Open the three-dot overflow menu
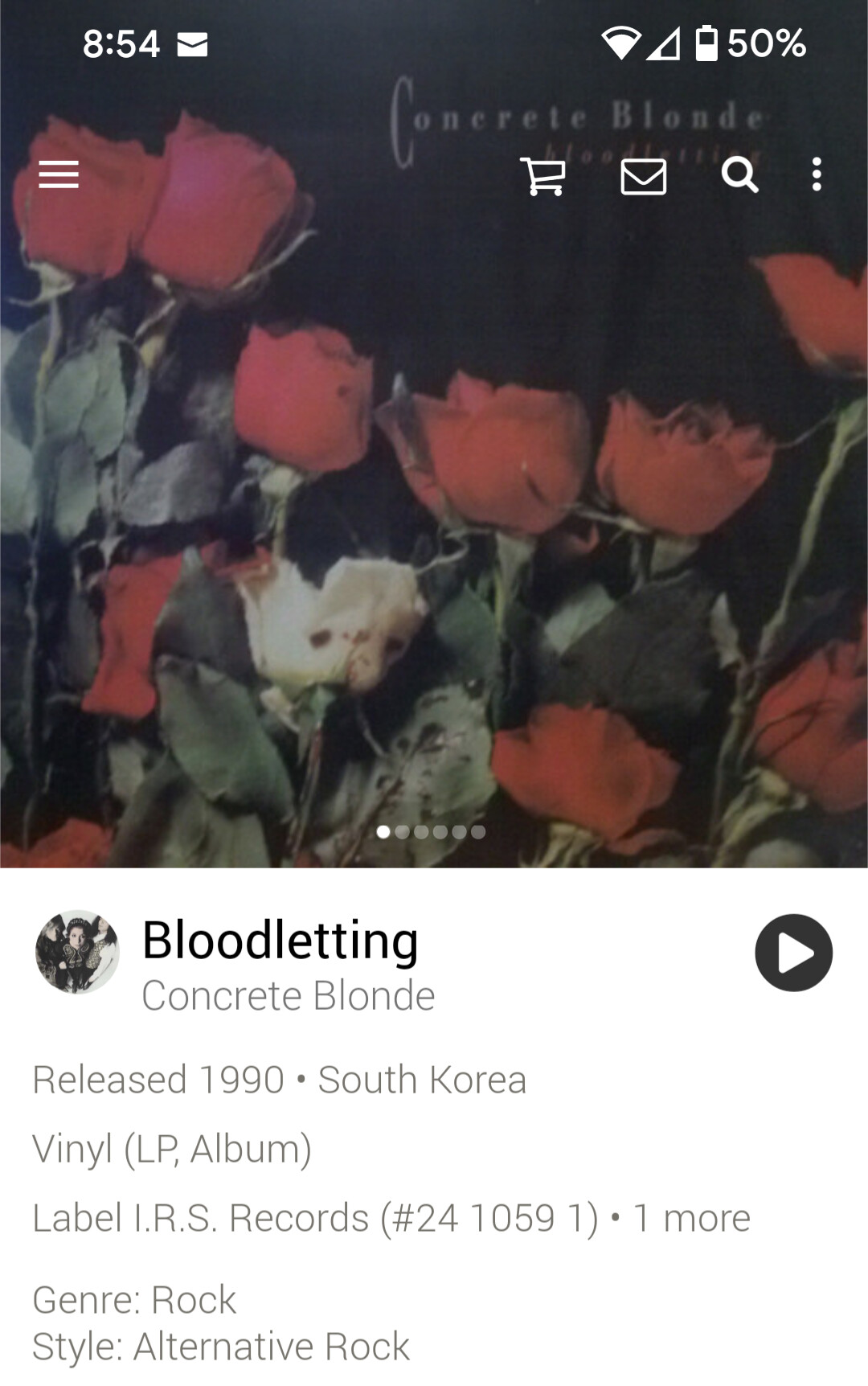The image size is (868, 1386). click(x=817, y=174)
